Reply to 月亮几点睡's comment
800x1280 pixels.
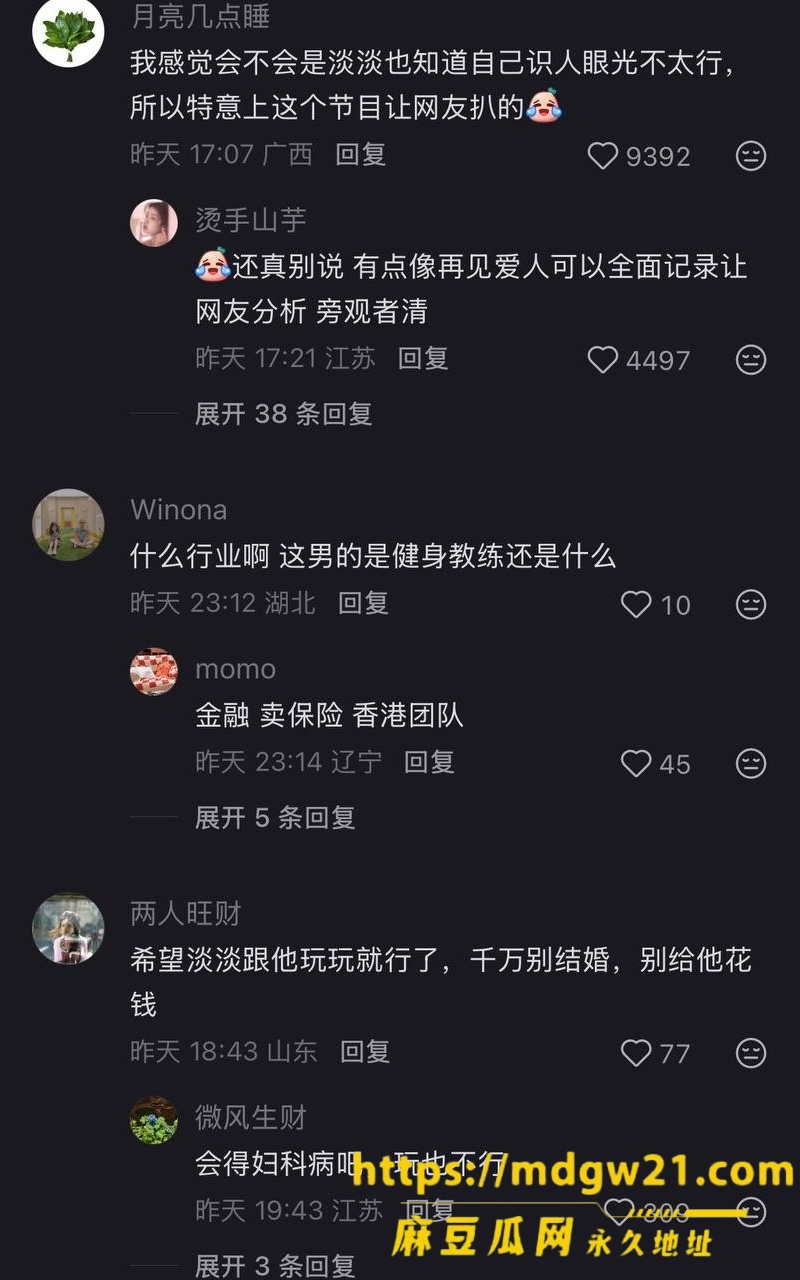[361, 154]
